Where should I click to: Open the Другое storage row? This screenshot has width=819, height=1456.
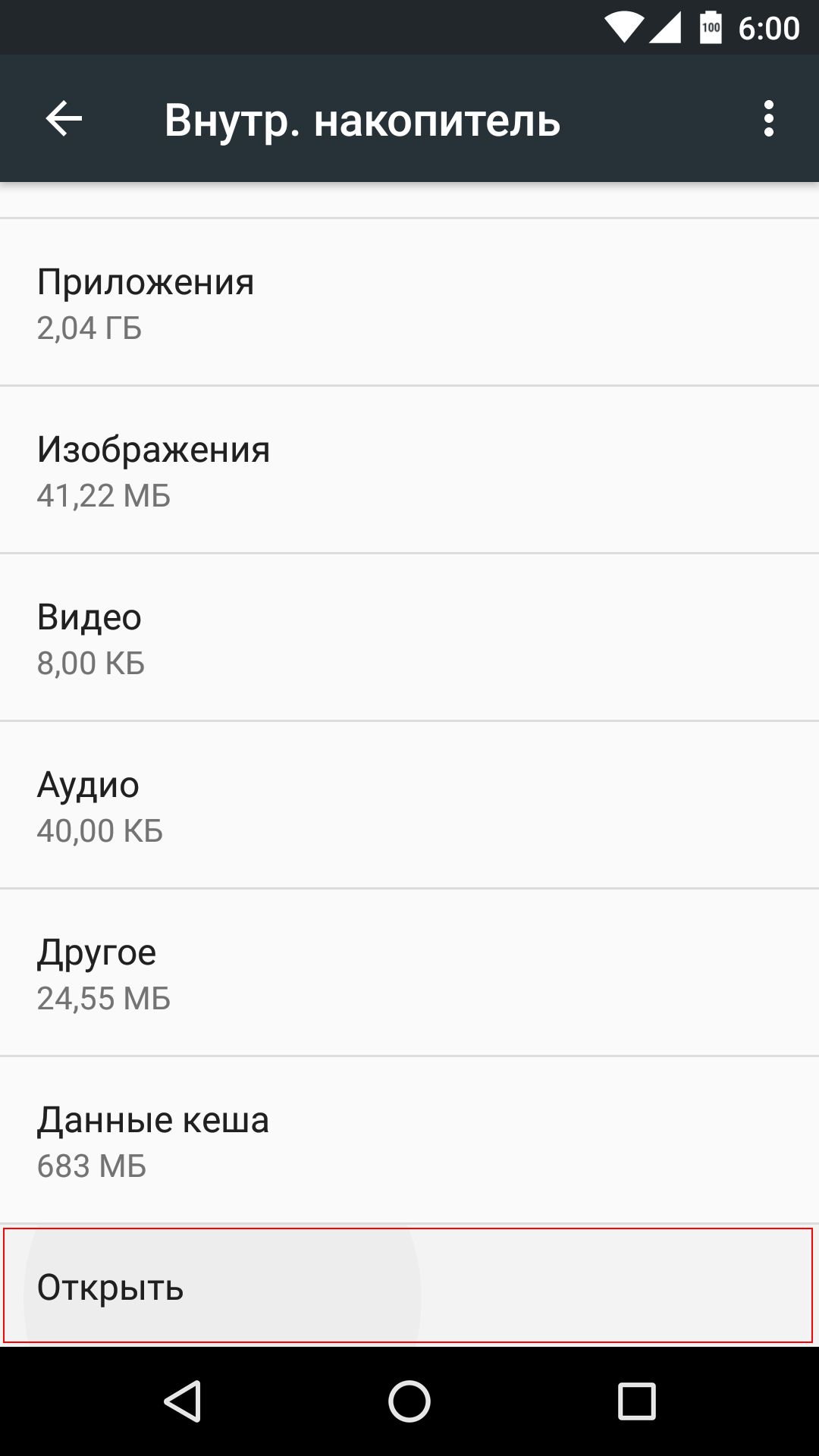click(409, 974)
